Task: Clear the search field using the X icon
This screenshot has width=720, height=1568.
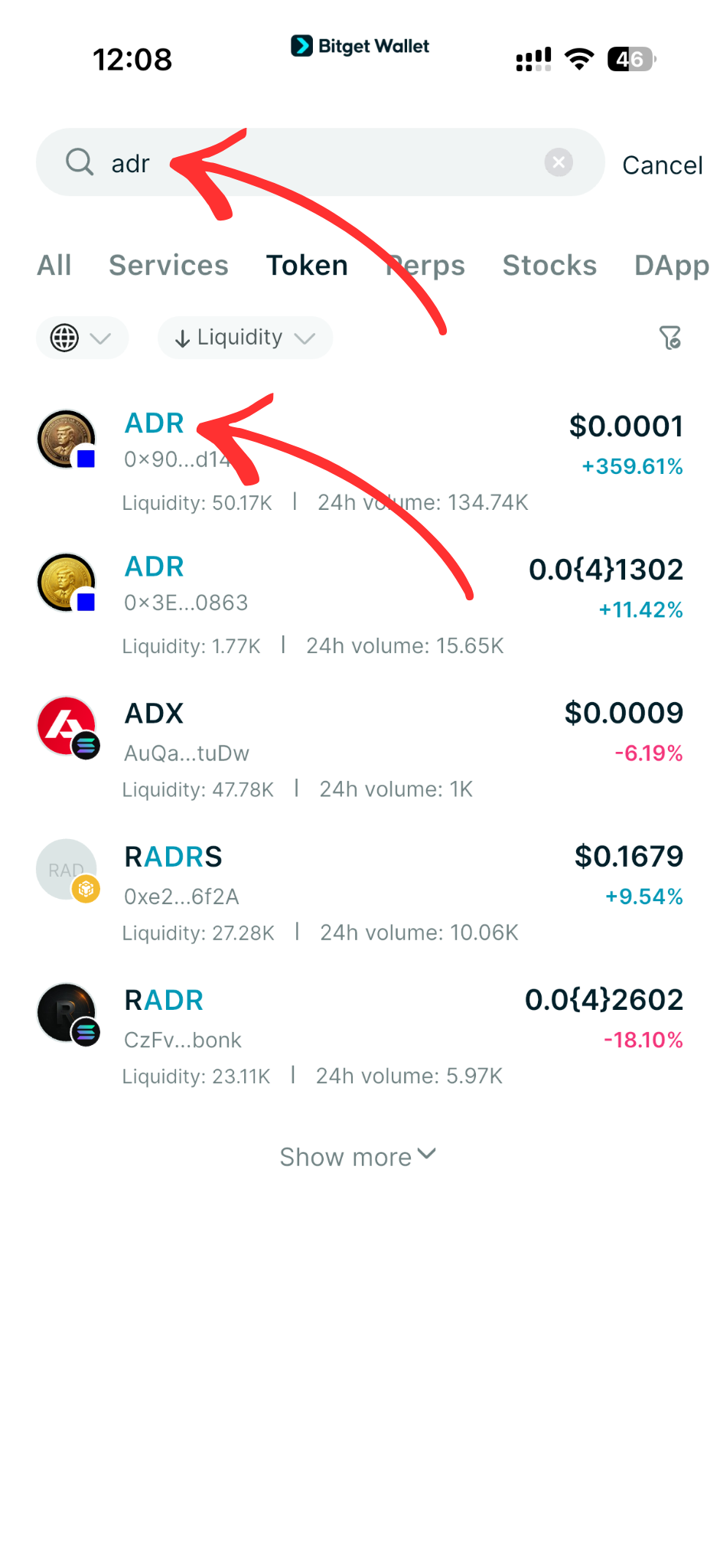Action: click(558, 162)
